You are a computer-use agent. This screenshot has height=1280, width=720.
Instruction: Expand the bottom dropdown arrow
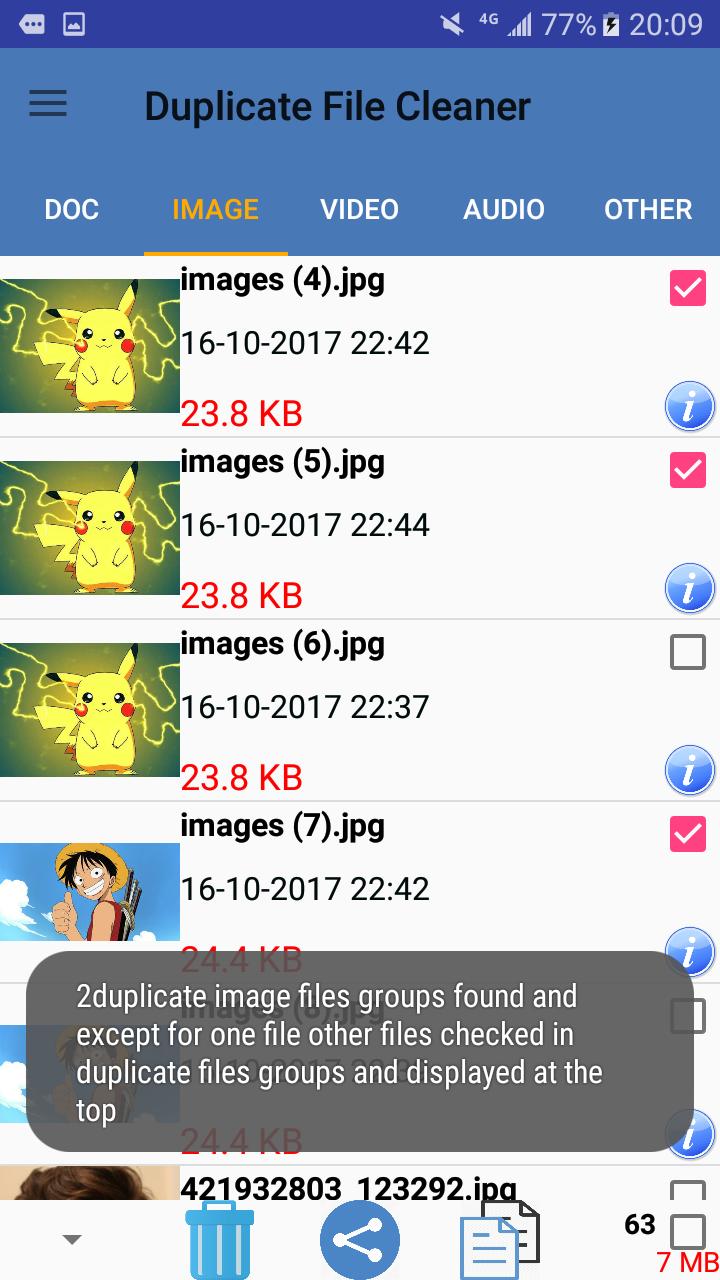coord(71,1240)
